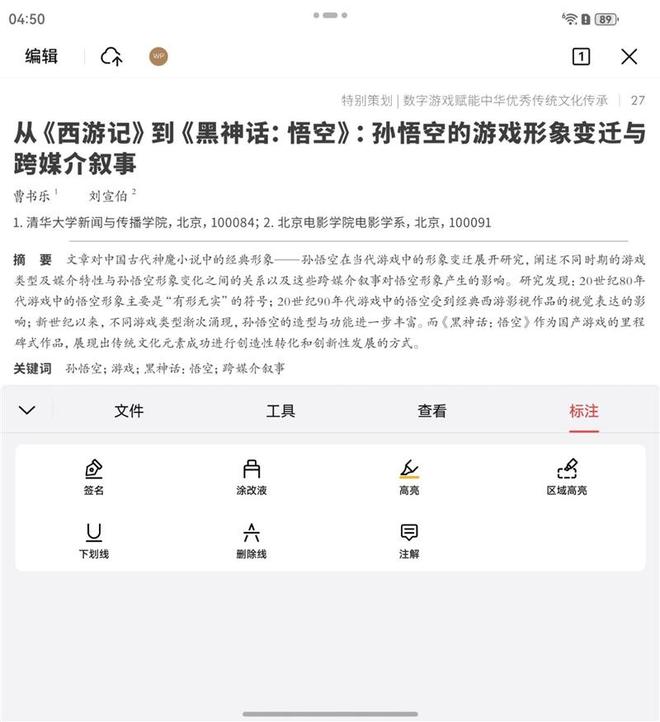Close the document viewer
The image size is (660, 722).
628,57
